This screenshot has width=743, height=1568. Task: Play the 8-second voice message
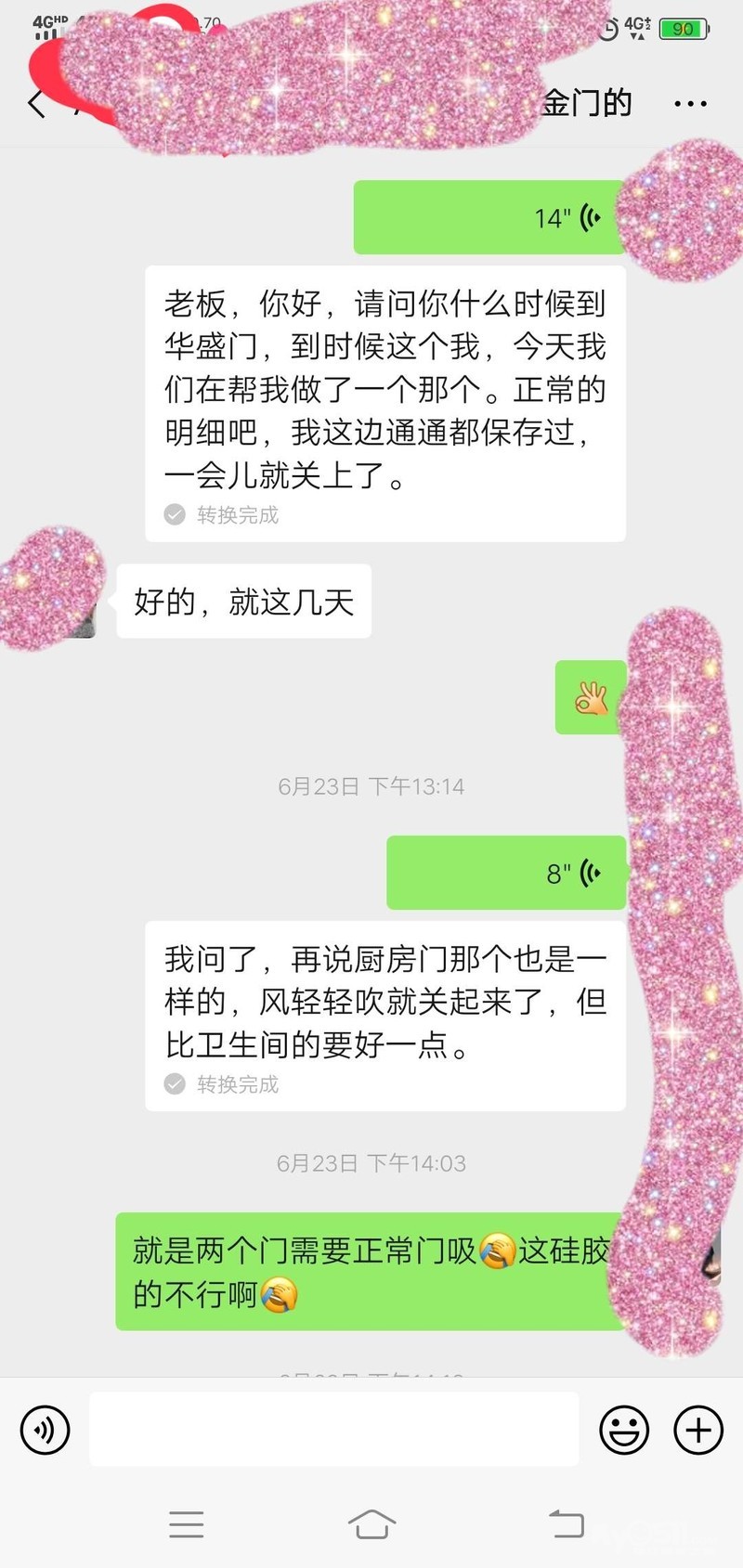(x=506, y=873)
